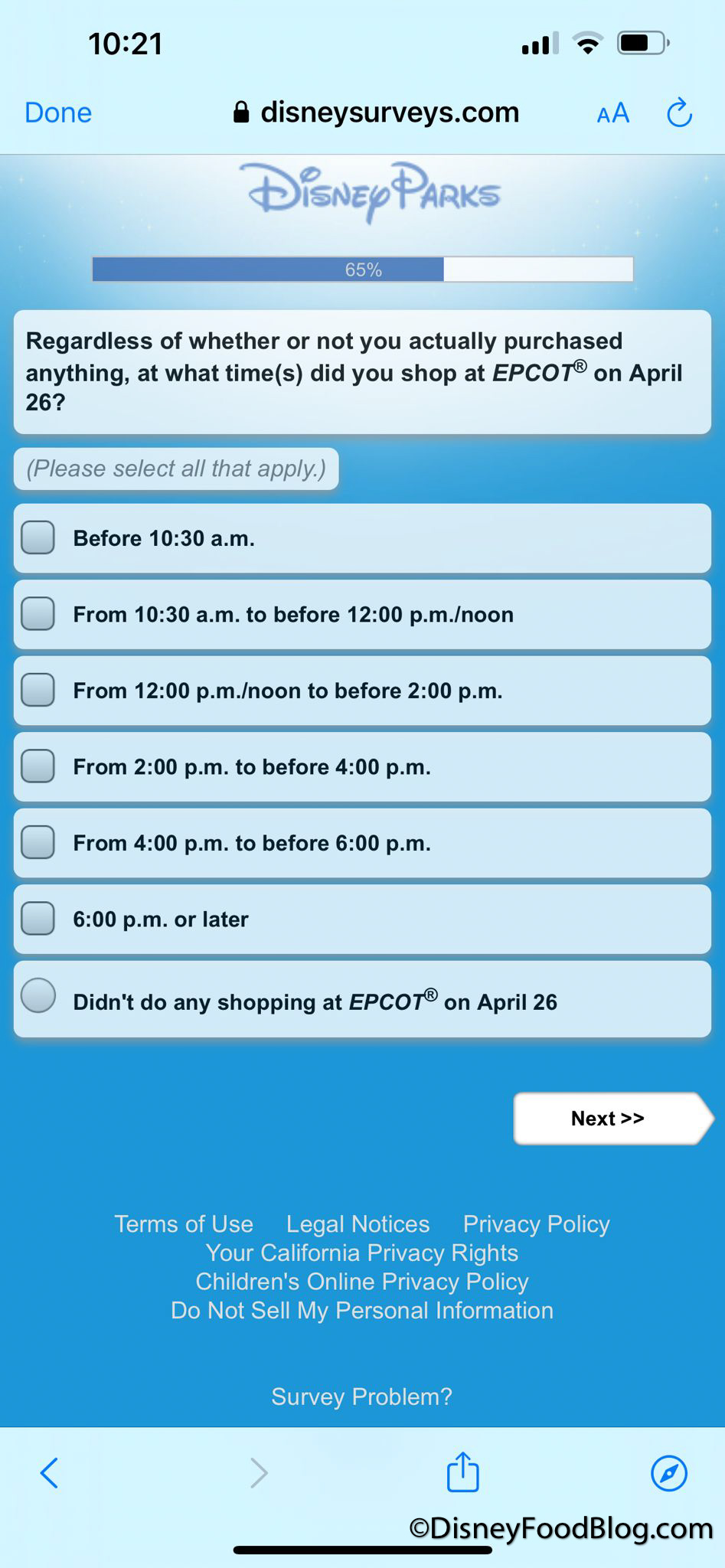725x1568 pixels.
Task: Go back with the browser back arrow
Action: [49, 1472]
